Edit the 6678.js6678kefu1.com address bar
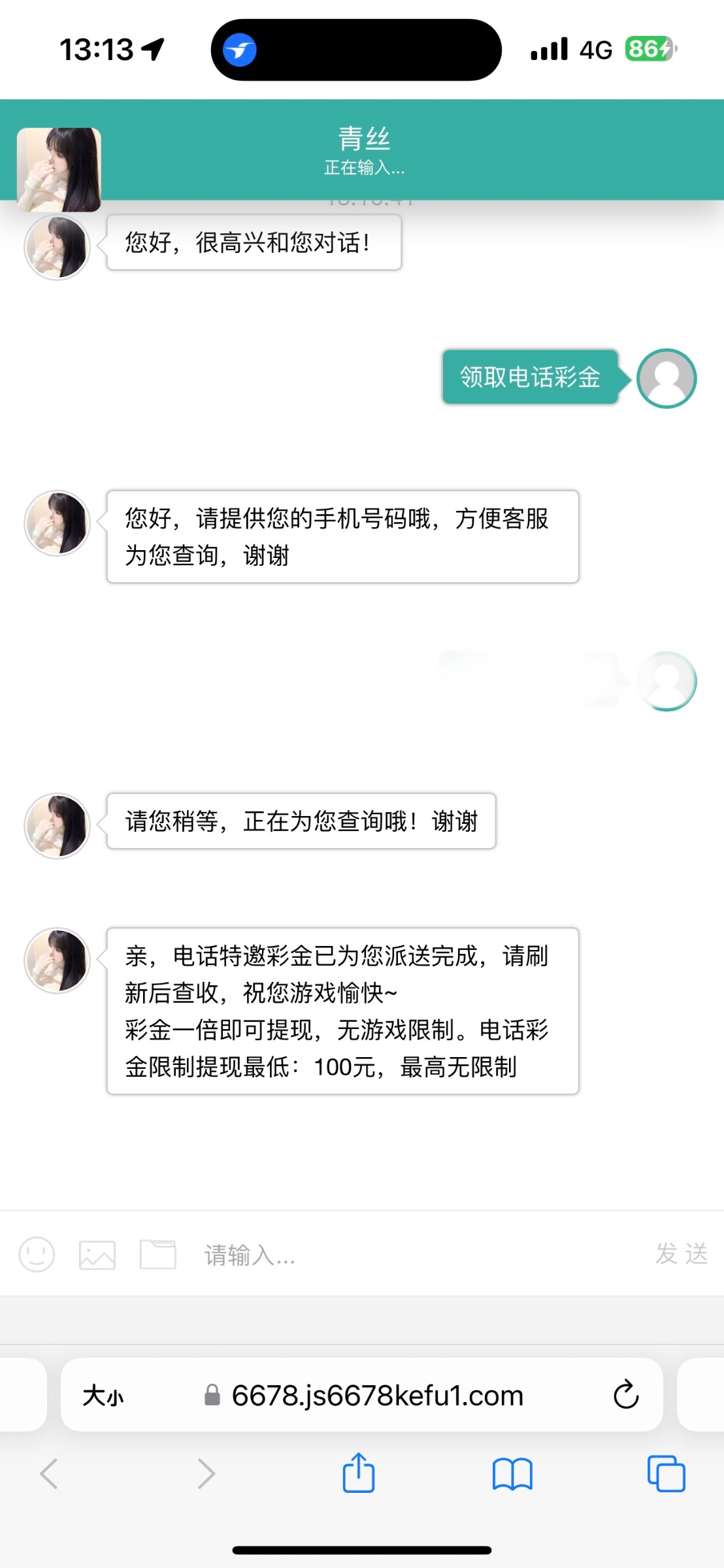Viewport: 724px width, 1568px height. click(x=377, y=1396)
